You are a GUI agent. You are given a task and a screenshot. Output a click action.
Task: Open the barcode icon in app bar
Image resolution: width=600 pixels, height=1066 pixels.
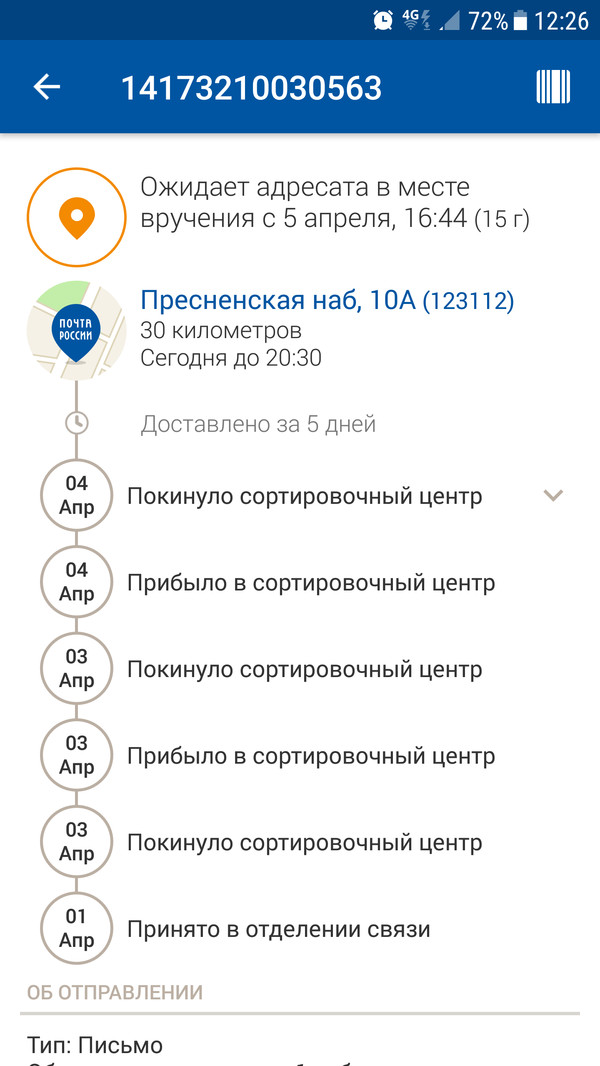coord(553,87)
